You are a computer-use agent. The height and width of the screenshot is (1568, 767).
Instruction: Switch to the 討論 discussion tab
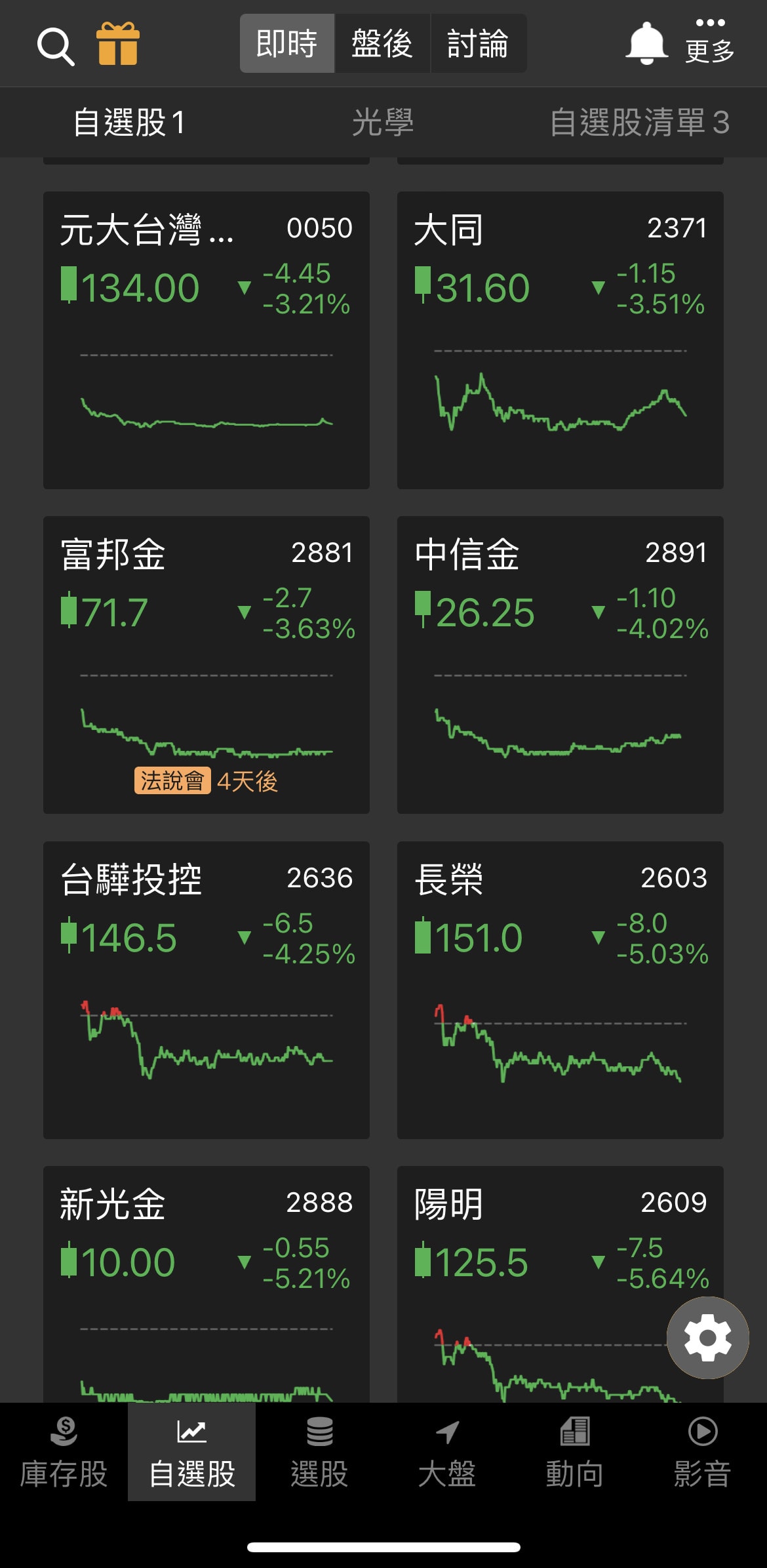click(x=478, y=43)
